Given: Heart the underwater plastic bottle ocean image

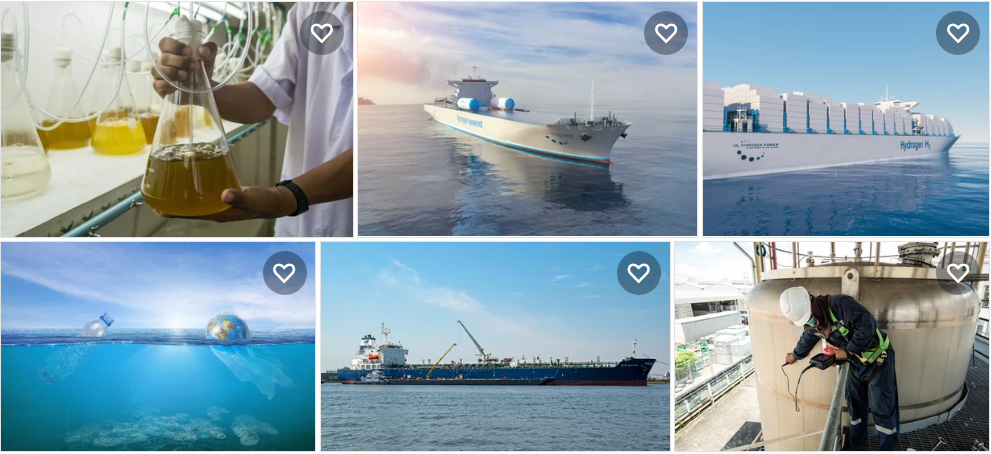Looking at the screenshot, I should [285, 273].
